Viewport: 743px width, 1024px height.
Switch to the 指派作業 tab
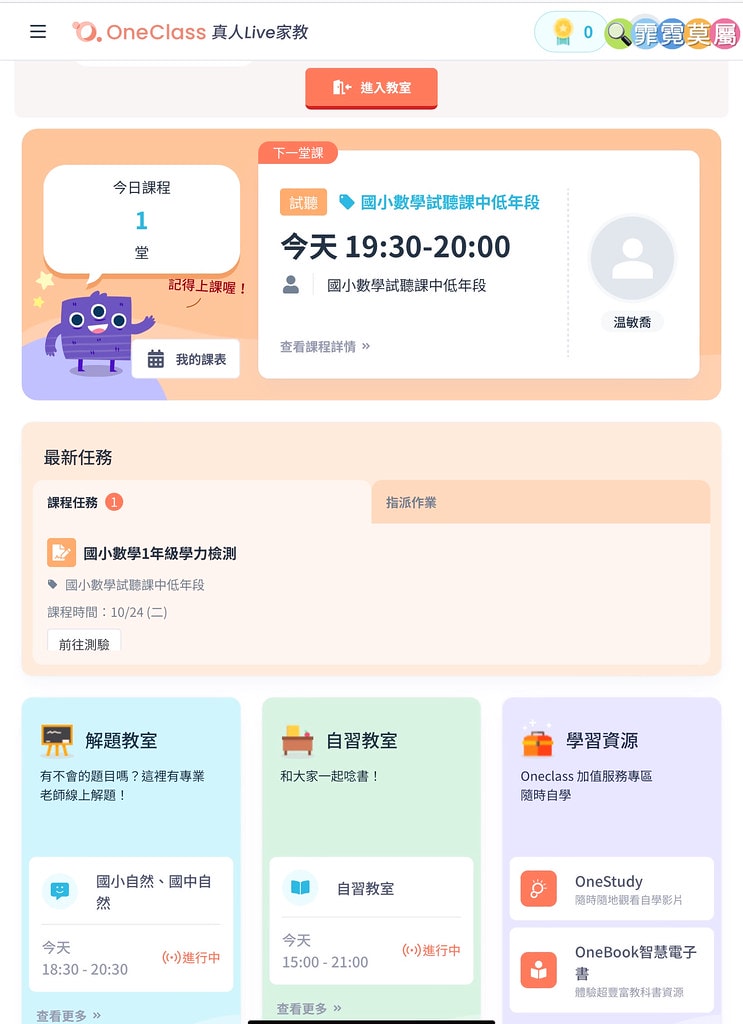540,502
